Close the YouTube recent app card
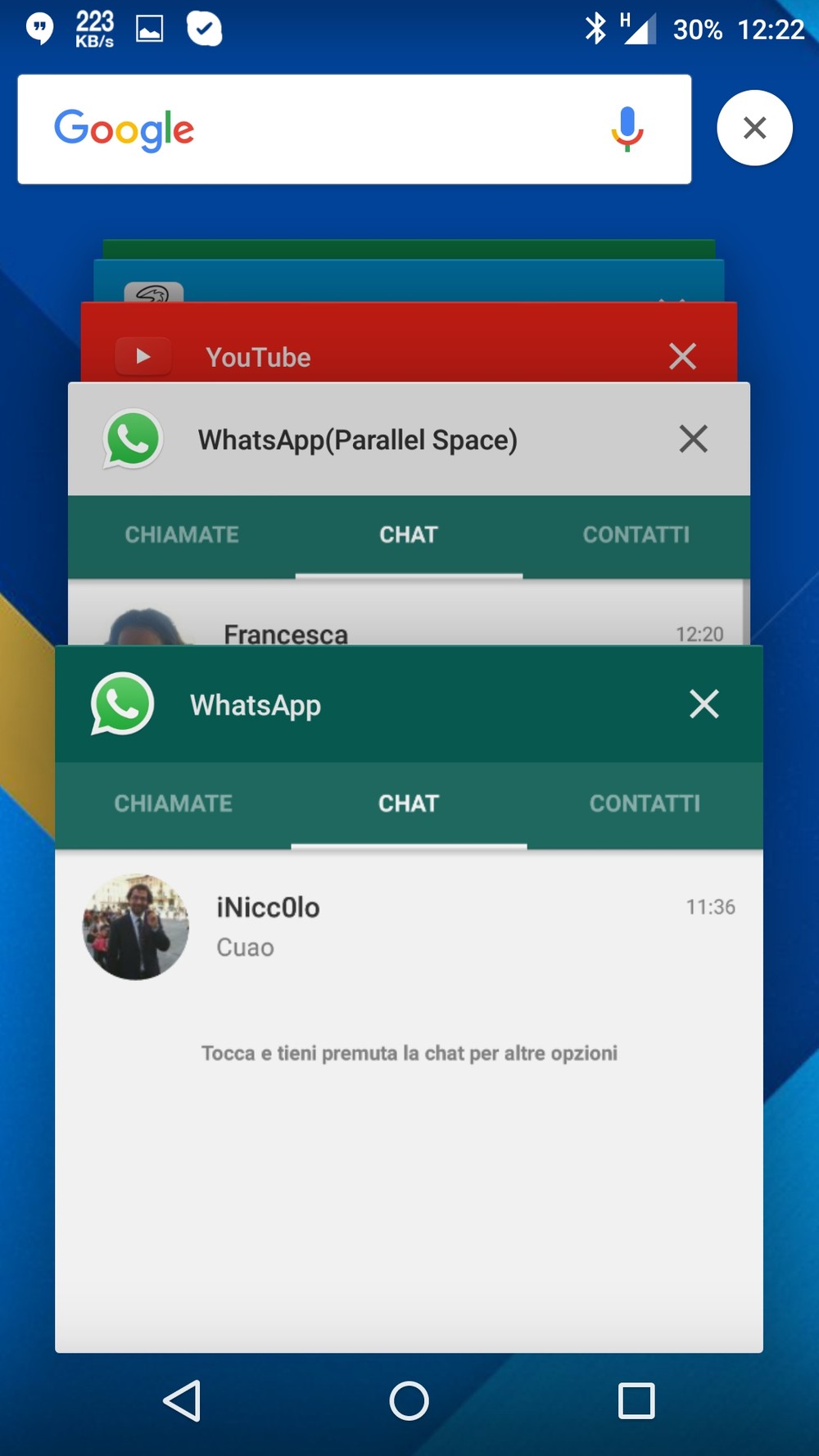This screenshot has height=1456, width=819. tap(682, 356)
